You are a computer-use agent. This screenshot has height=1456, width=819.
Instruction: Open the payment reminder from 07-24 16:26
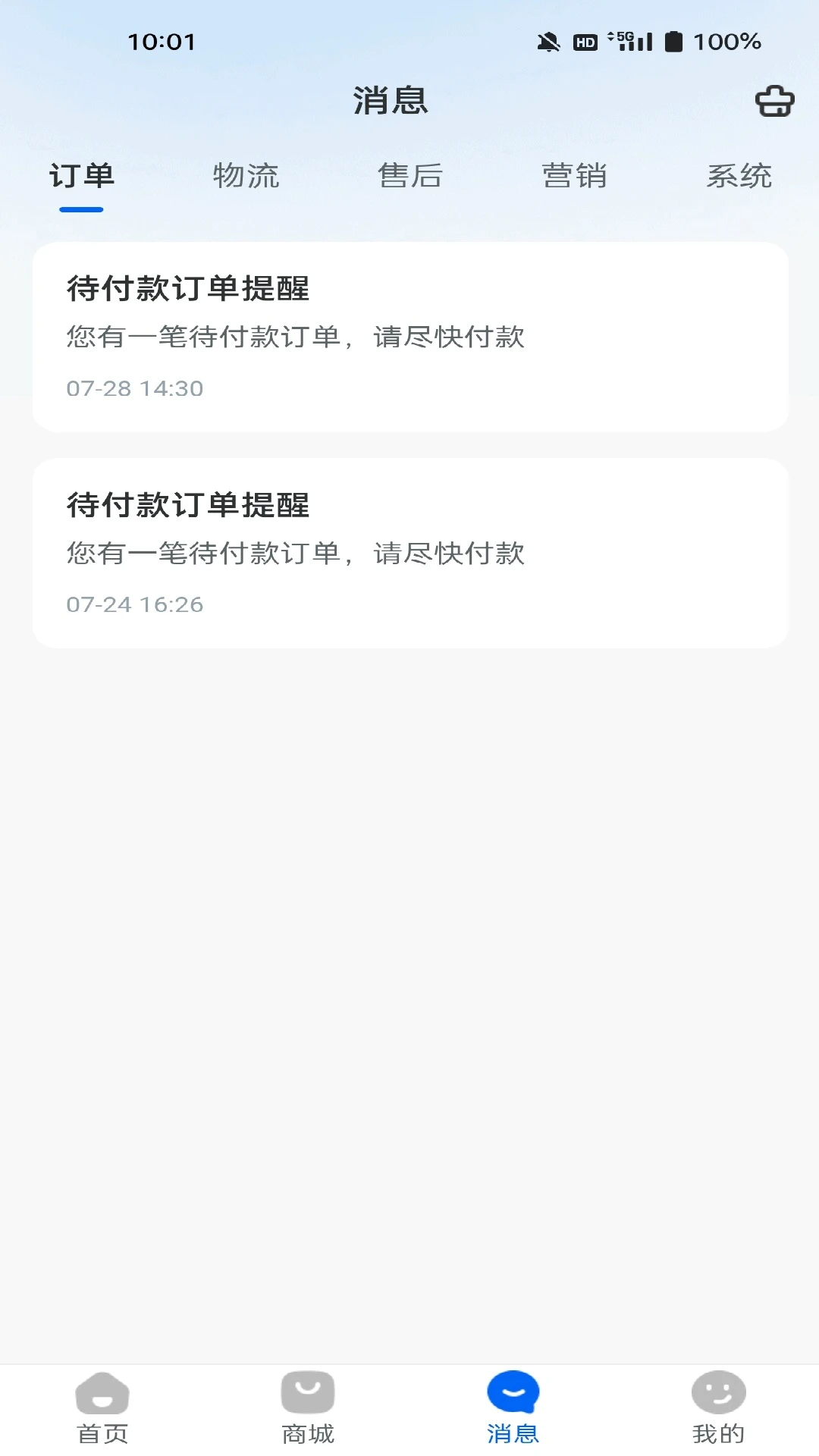click(x=410, y=553)
